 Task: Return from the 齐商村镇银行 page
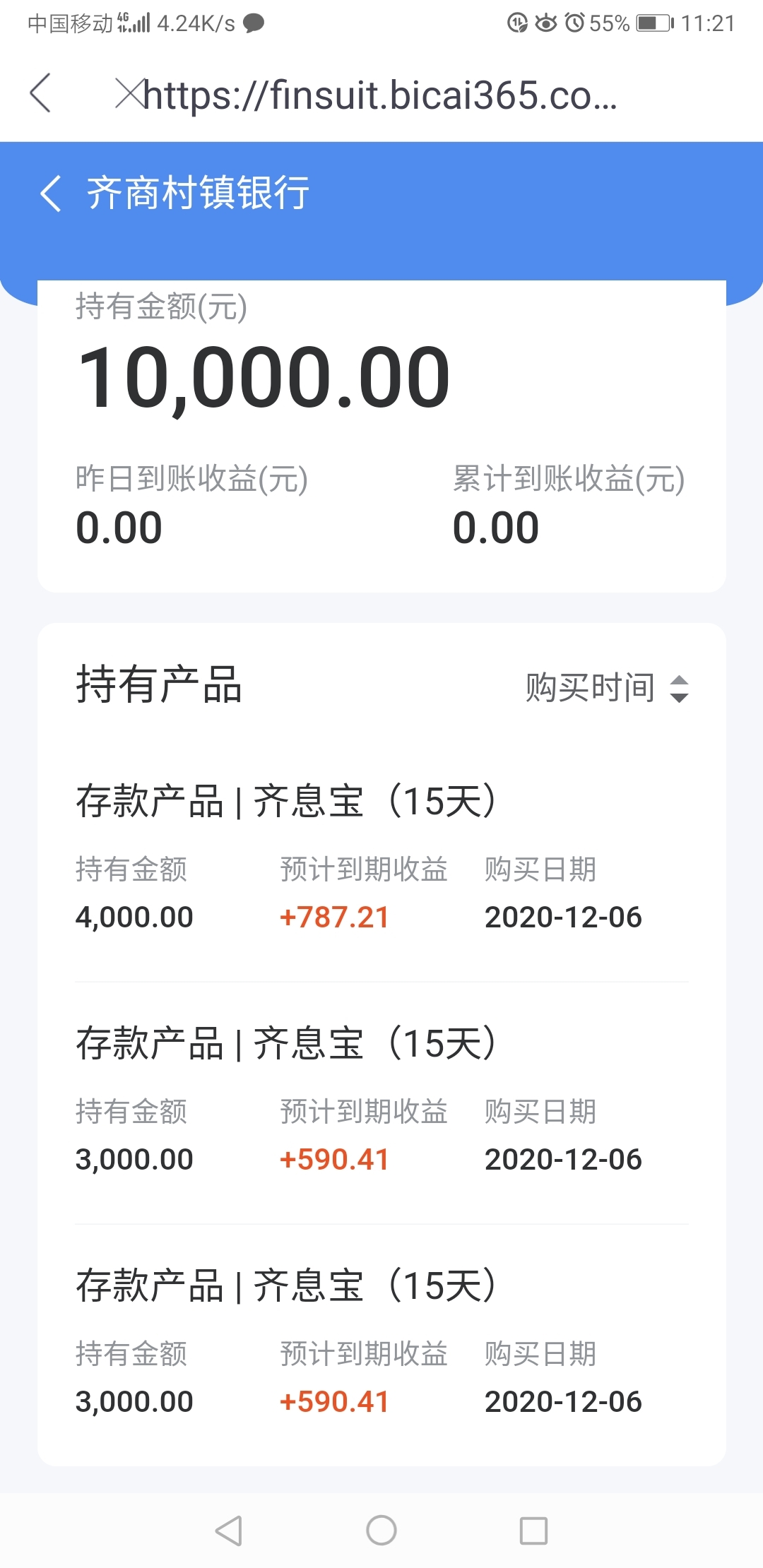click(50, 194)
